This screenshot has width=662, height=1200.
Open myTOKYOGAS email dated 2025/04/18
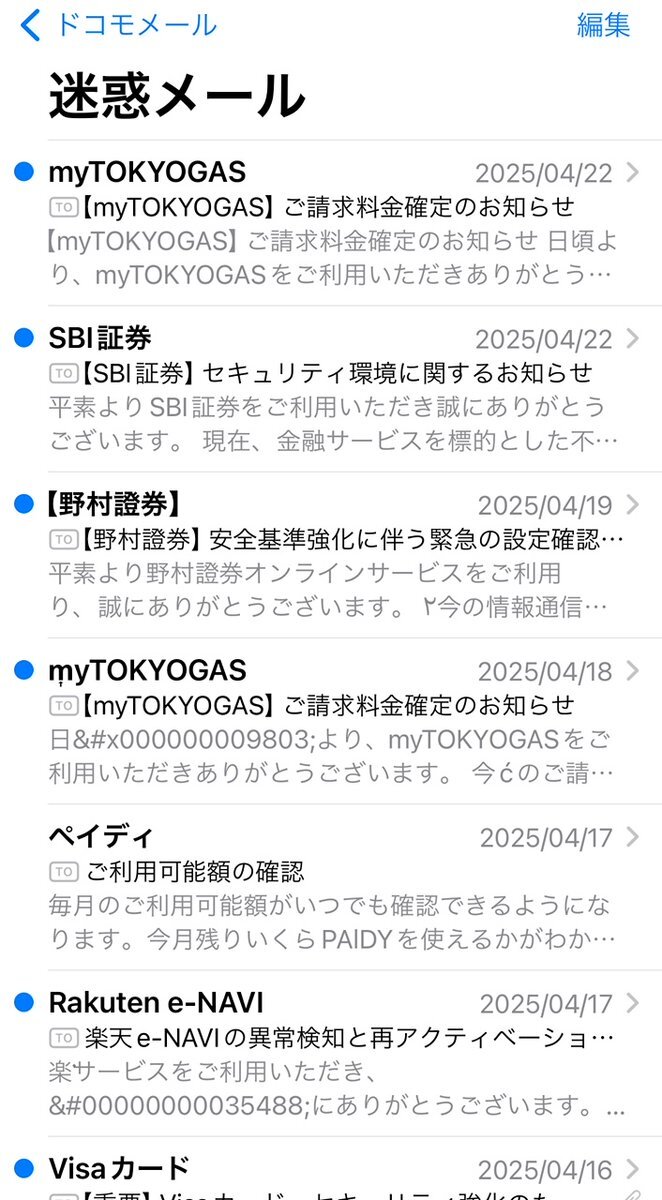click(330, 721)
